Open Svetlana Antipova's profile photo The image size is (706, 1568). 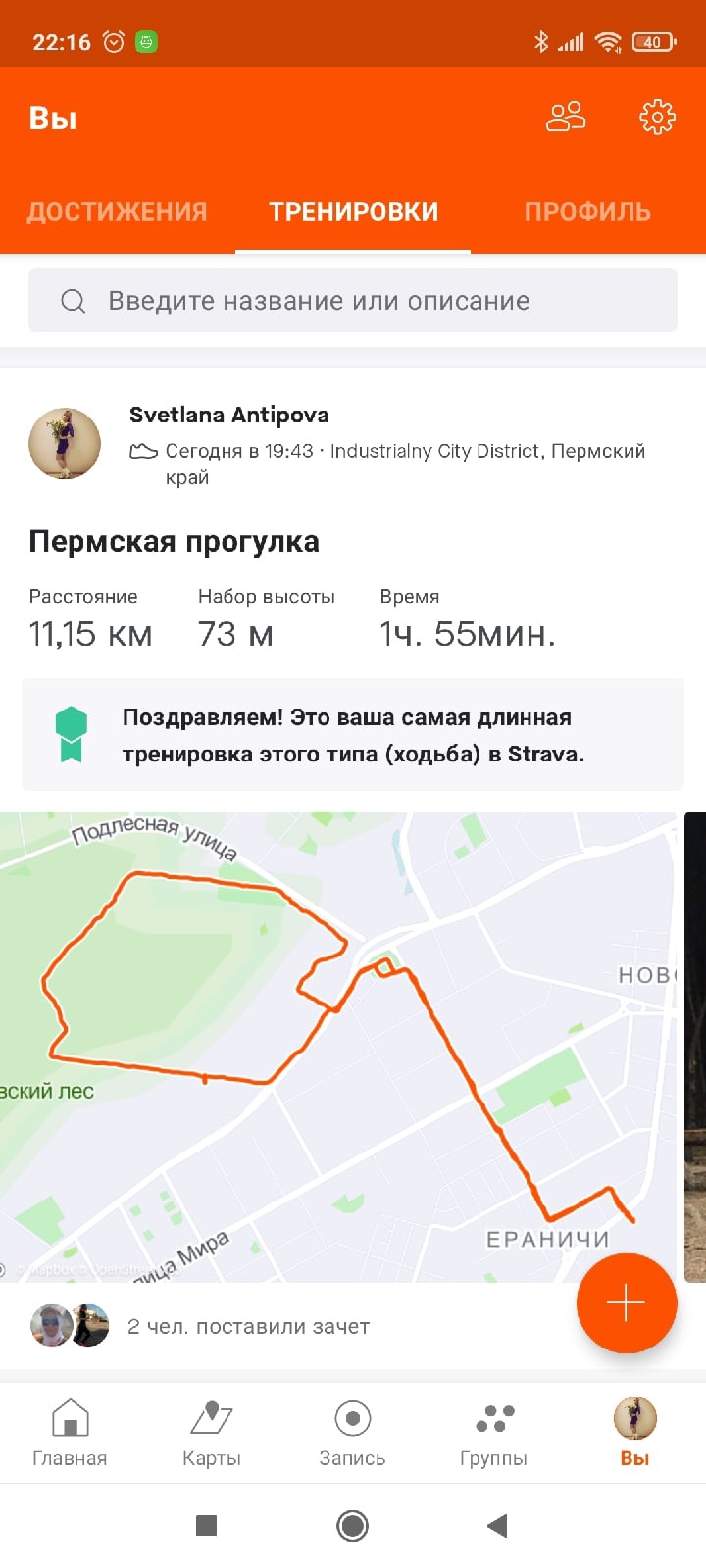point(65,444)
